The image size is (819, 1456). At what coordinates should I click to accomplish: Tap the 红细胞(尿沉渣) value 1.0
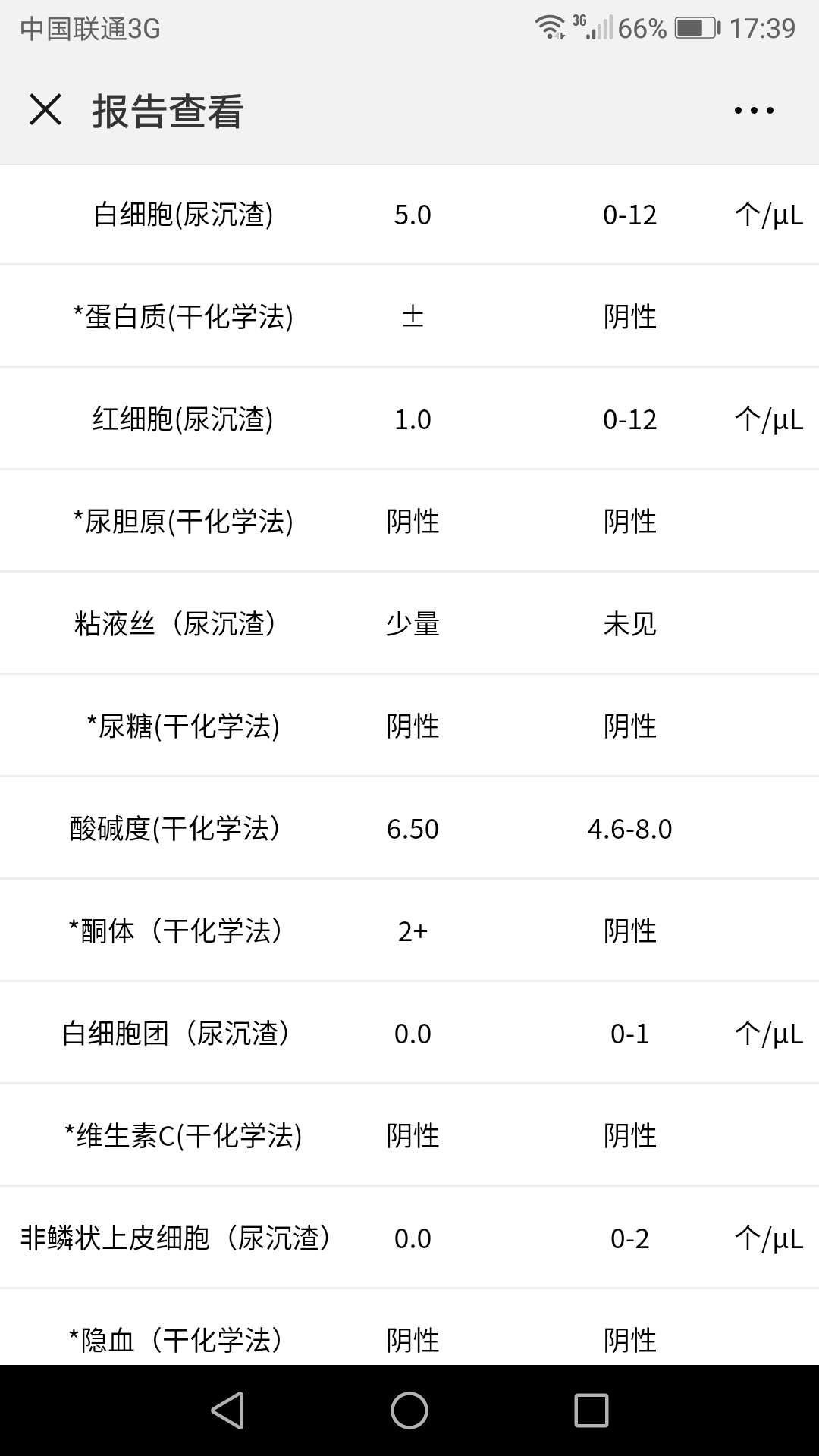tap(412, 419)
